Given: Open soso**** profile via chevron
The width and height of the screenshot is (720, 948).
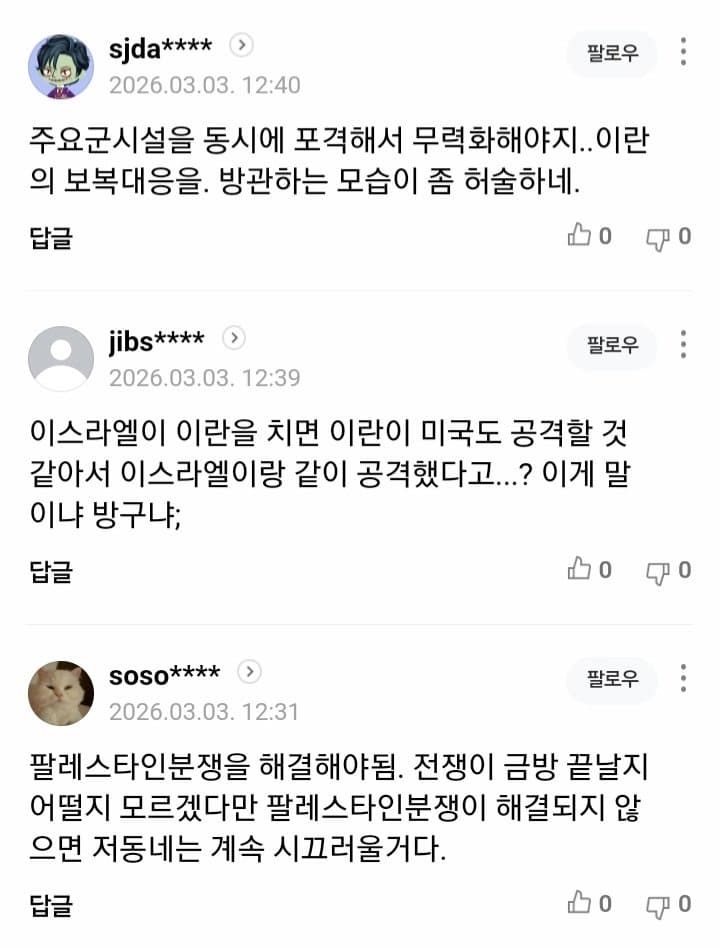Looking at the screenshot, I should point(249,672).
